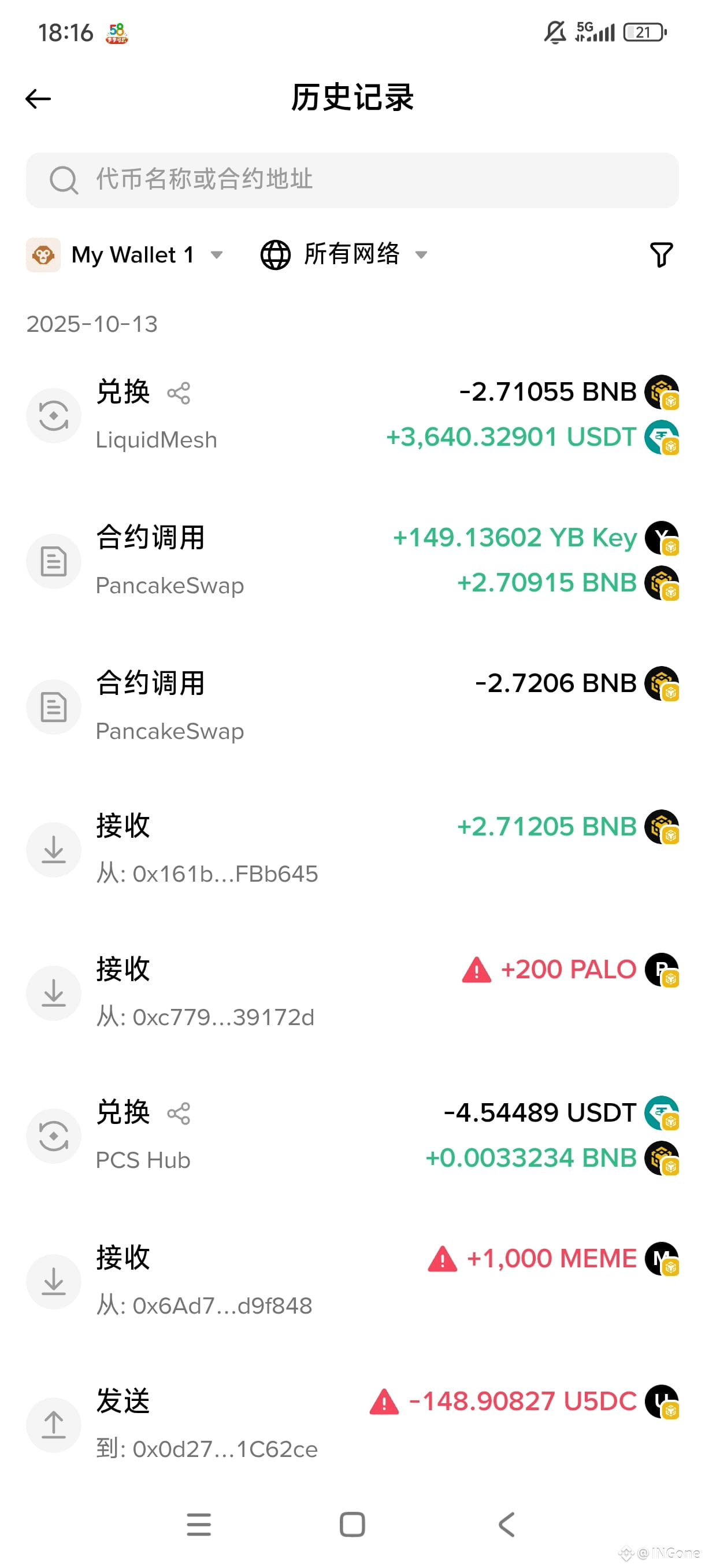Click the receive download icon for +2.71205 BNB
This screenshot has width=705, height=1568.
[x=54, y=850]
